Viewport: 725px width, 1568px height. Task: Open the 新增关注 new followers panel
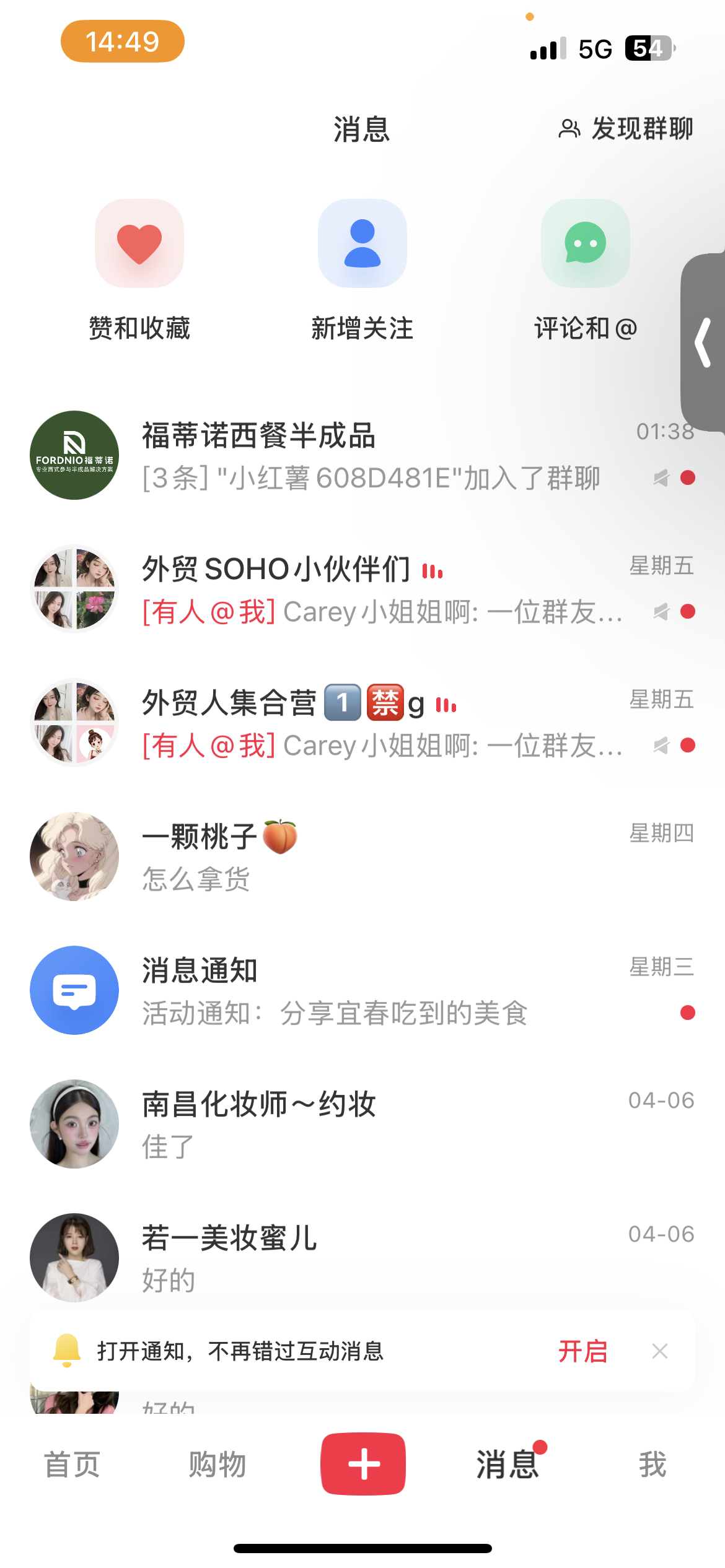pyautogui.click(x=362, y=266)
